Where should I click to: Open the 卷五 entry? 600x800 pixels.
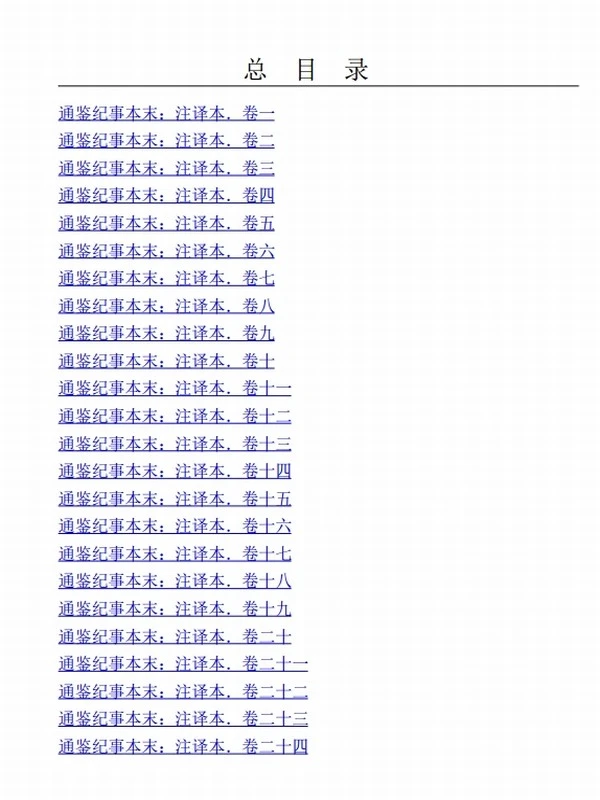click(x=166, y=223)
